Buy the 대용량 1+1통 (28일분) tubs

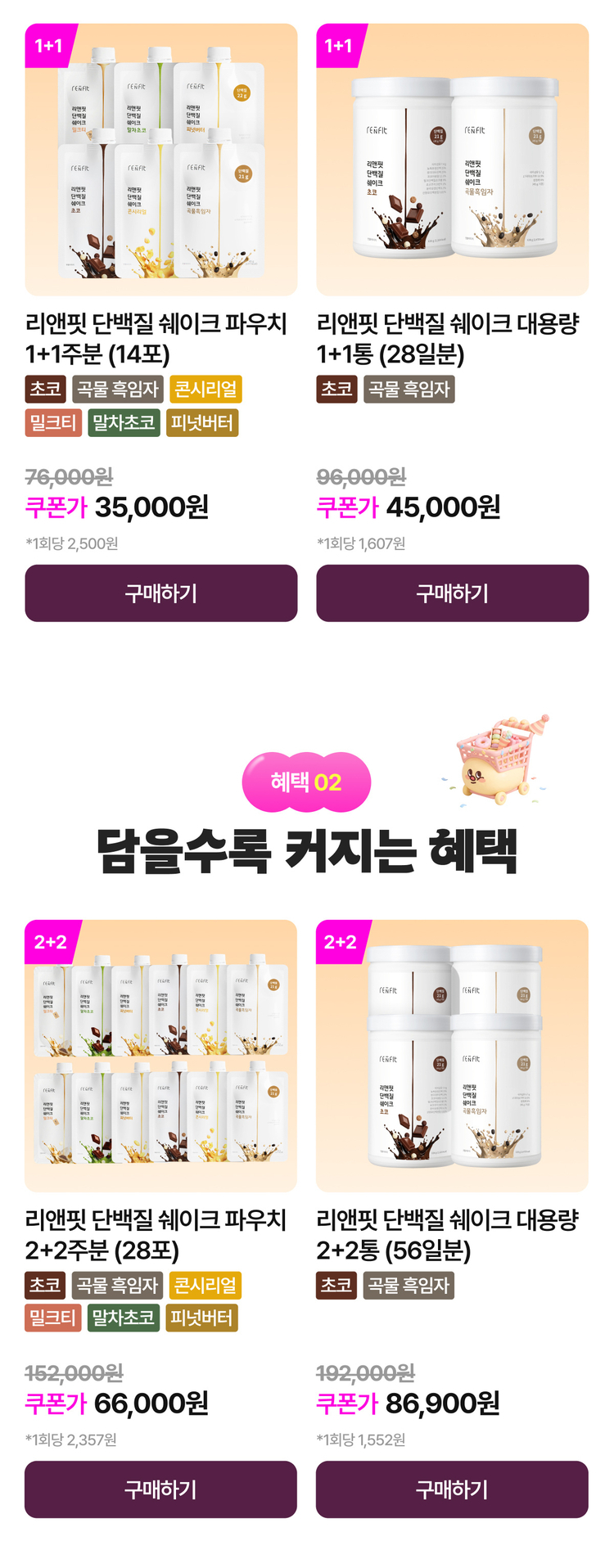pyautogui.click(x=453, y=593)
